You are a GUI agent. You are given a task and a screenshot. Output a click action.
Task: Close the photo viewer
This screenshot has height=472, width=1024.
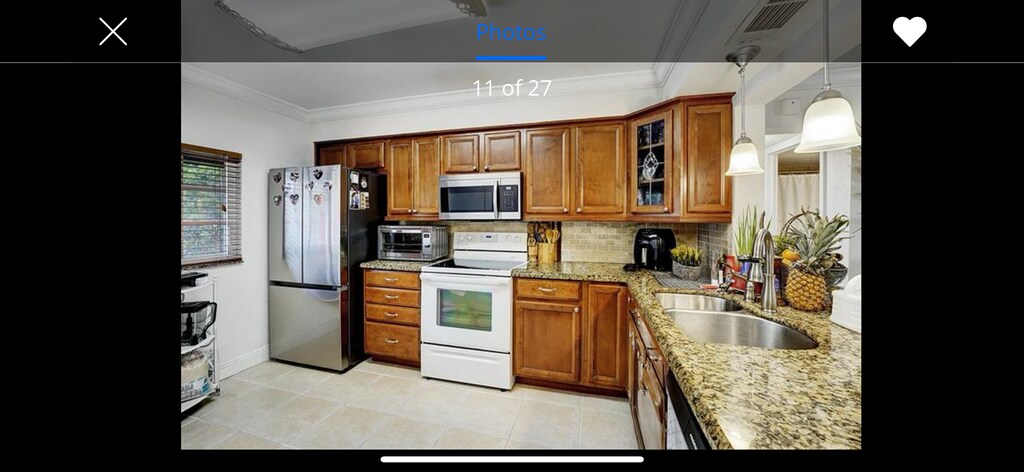[x=113, y=31]
